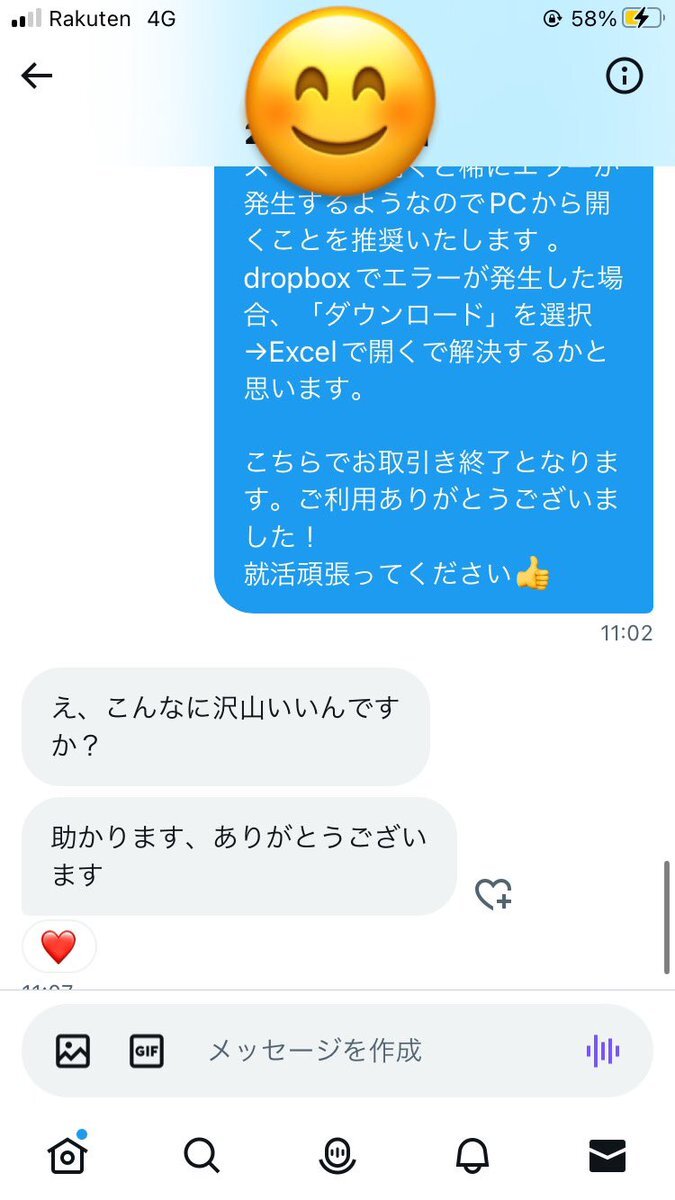This screenshot has height=1200, width=675.
Task: Go back to the messages list
Action: pyautogui.click(x=37, y=76)
